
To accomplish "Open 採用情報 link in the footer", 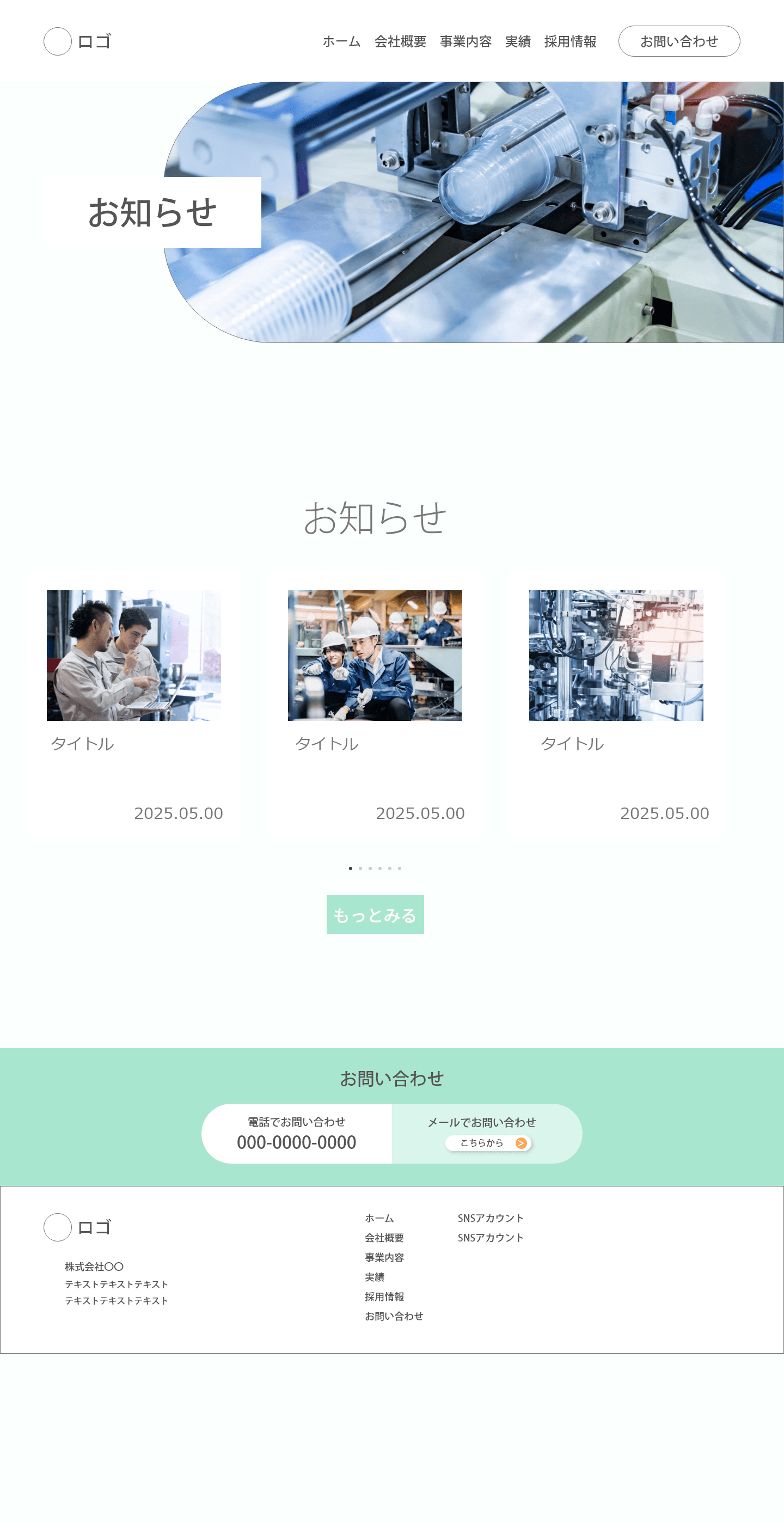I will [384, 1296].
